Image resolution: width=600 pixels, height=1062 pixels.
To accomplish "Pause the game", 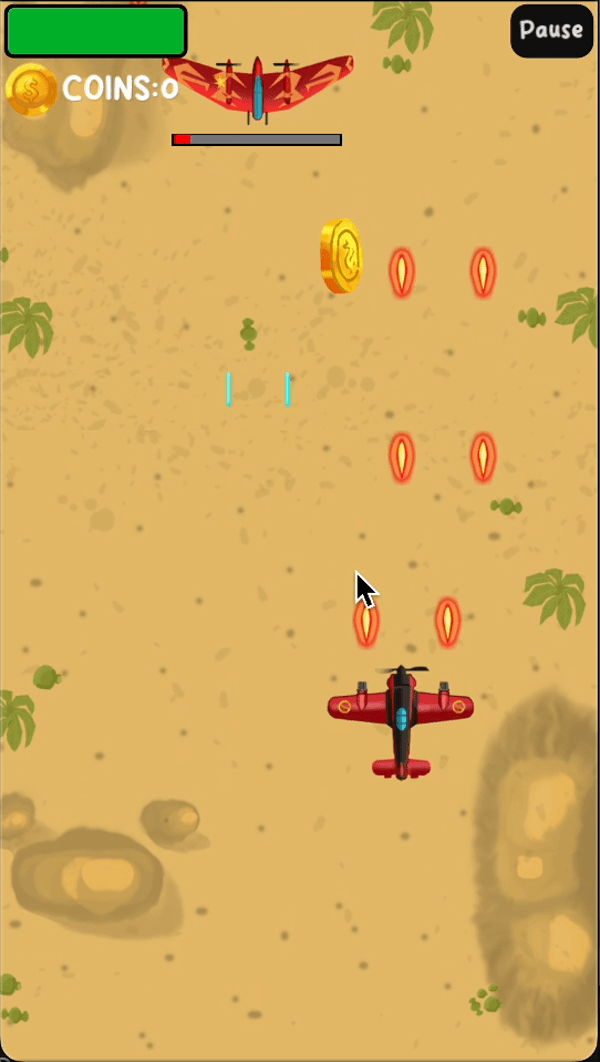I will click(x=551, y=31).
